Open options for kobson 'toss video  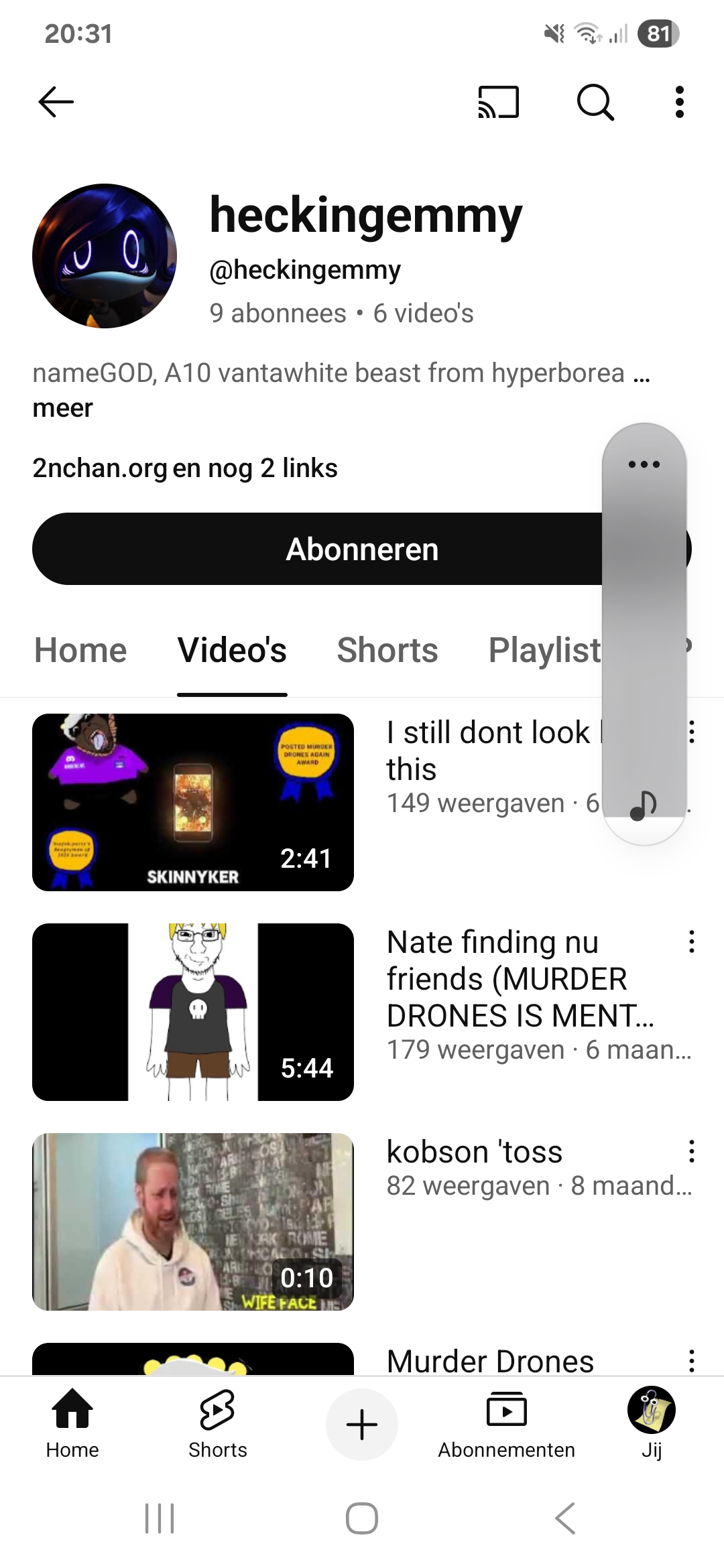691,1151
